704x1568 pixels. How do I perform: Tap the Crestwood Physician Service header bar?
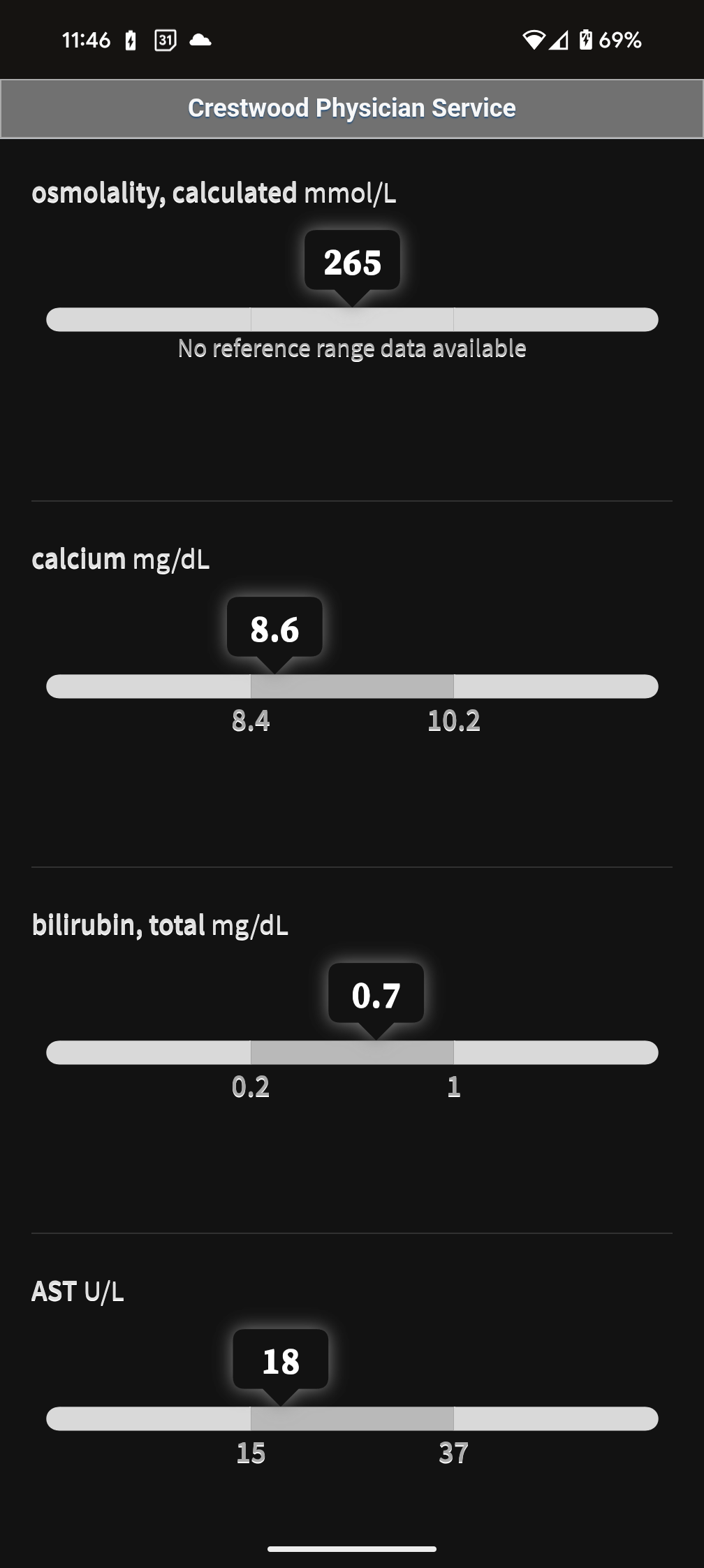pos(352,109)
